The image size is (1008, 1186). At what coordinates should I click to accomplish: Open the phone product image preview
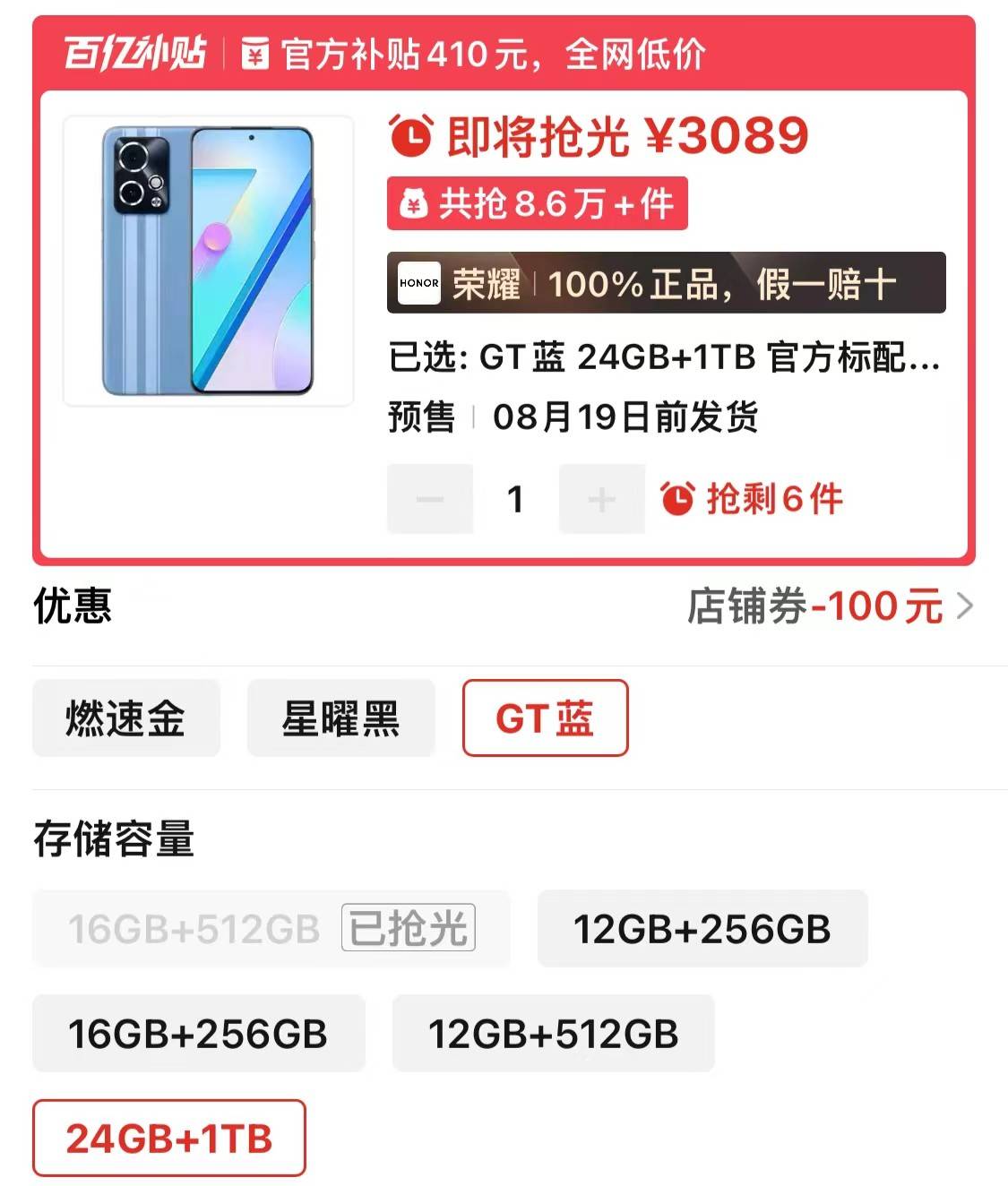[x=208, y=261]
